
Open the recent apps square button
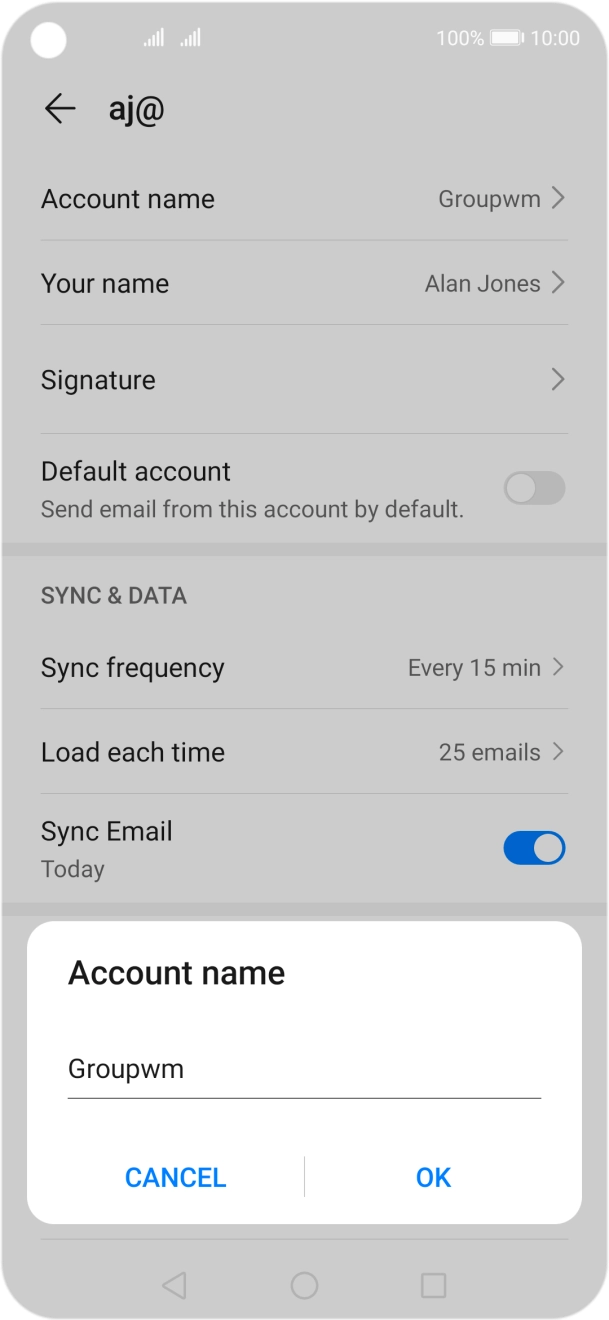coord(433,1285)
